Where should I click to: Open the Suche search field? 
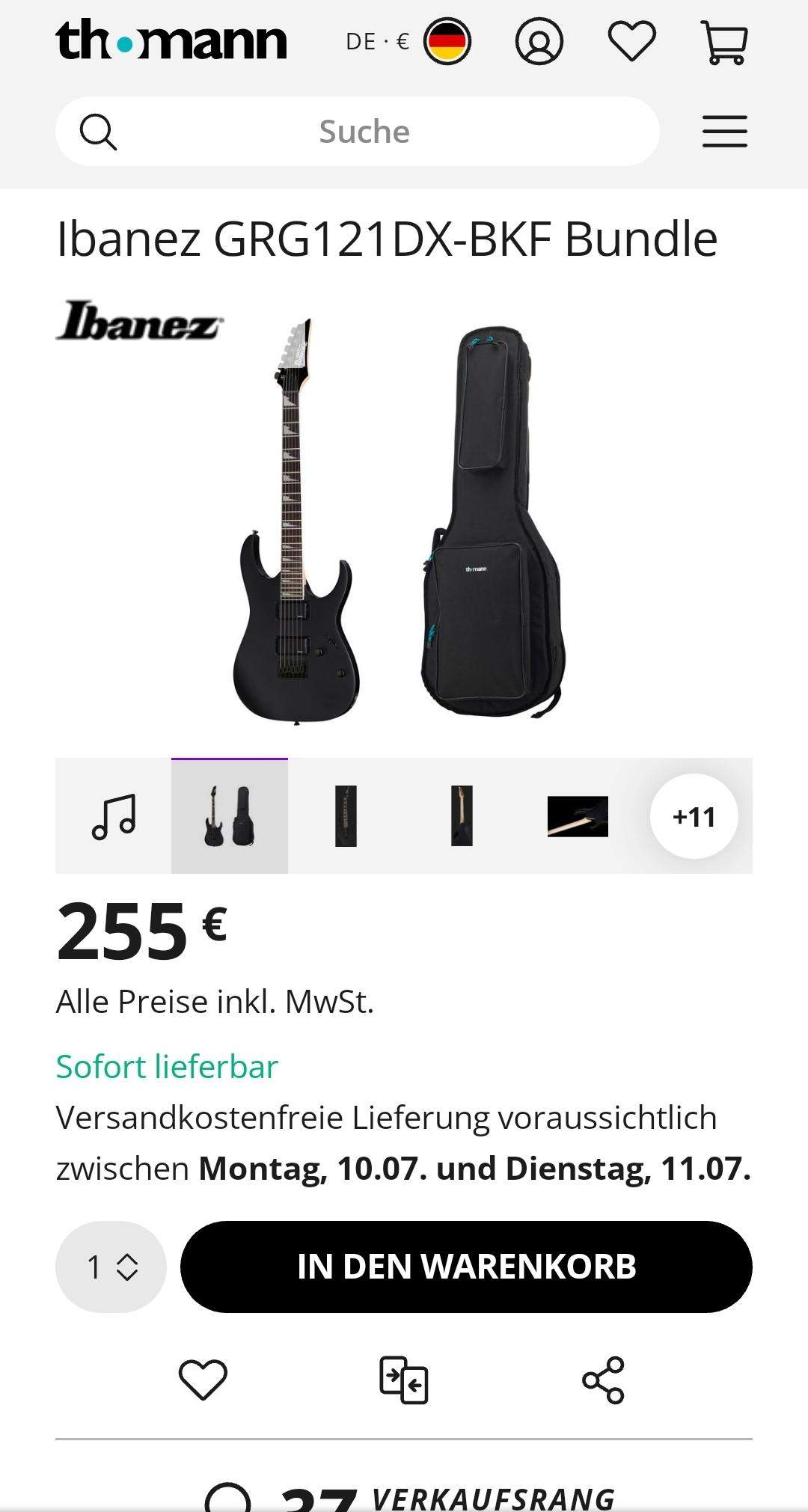point(364,130)
